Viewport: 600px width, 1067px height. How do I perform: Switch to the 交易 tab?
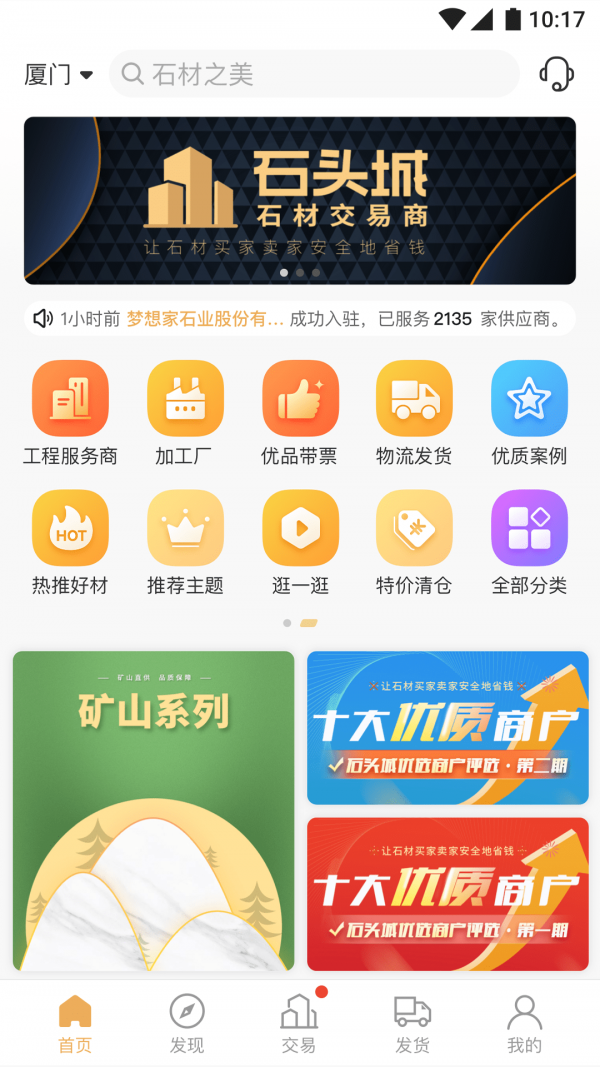pyautogui.click(x=299, y=1024)
